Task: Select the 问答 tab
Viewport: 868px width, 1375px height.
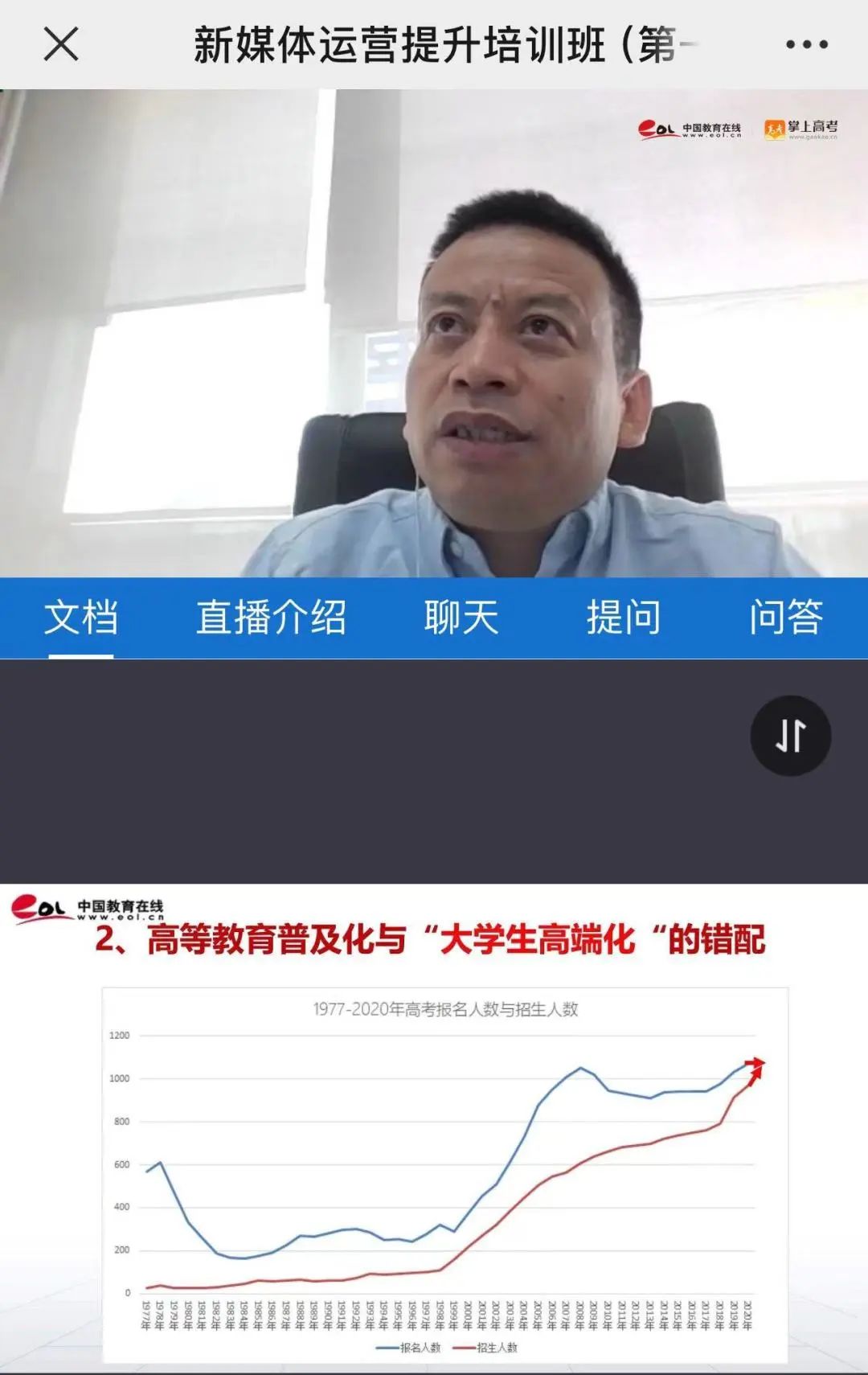Action: coord(786,618)
